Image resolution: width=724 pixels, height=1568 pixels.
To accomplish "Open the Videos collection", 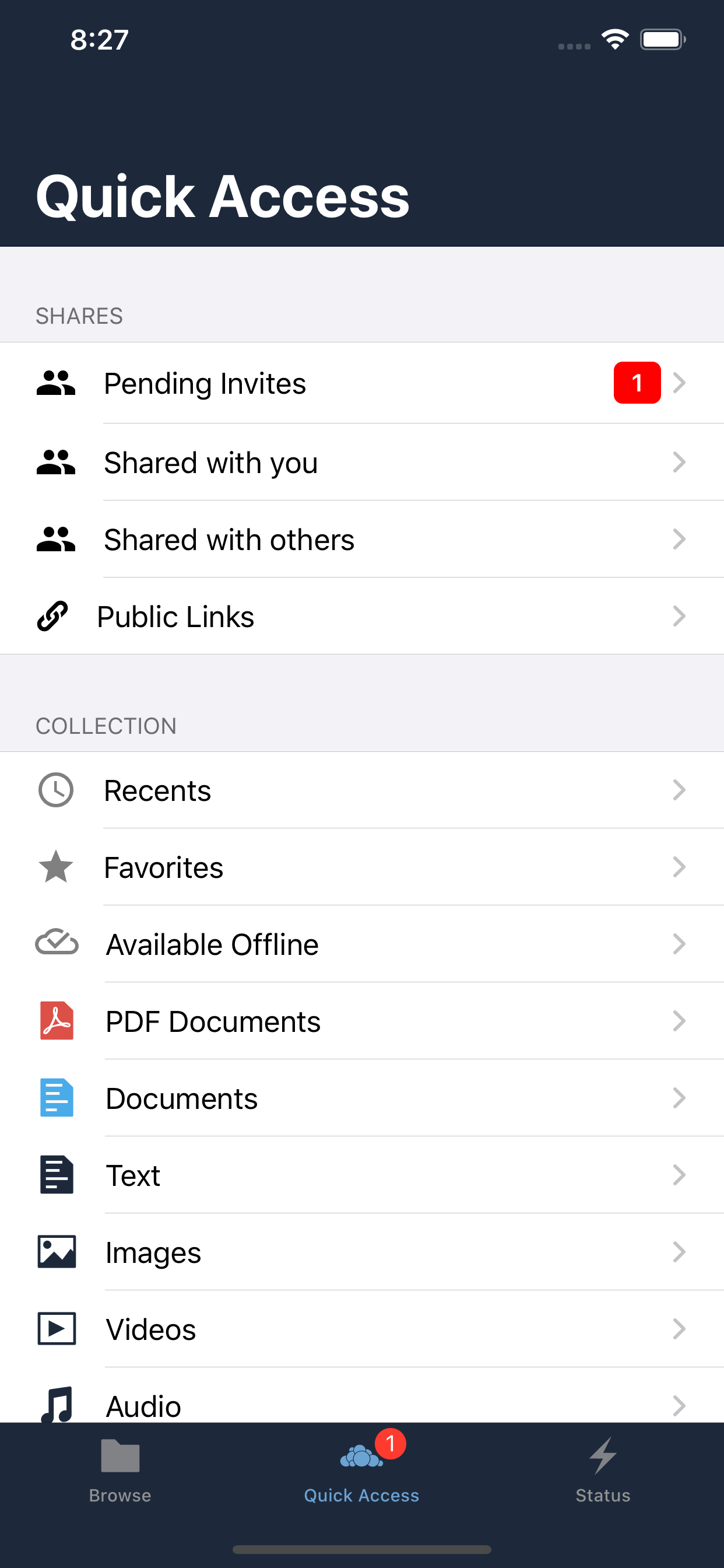I will coord(361,1329).
